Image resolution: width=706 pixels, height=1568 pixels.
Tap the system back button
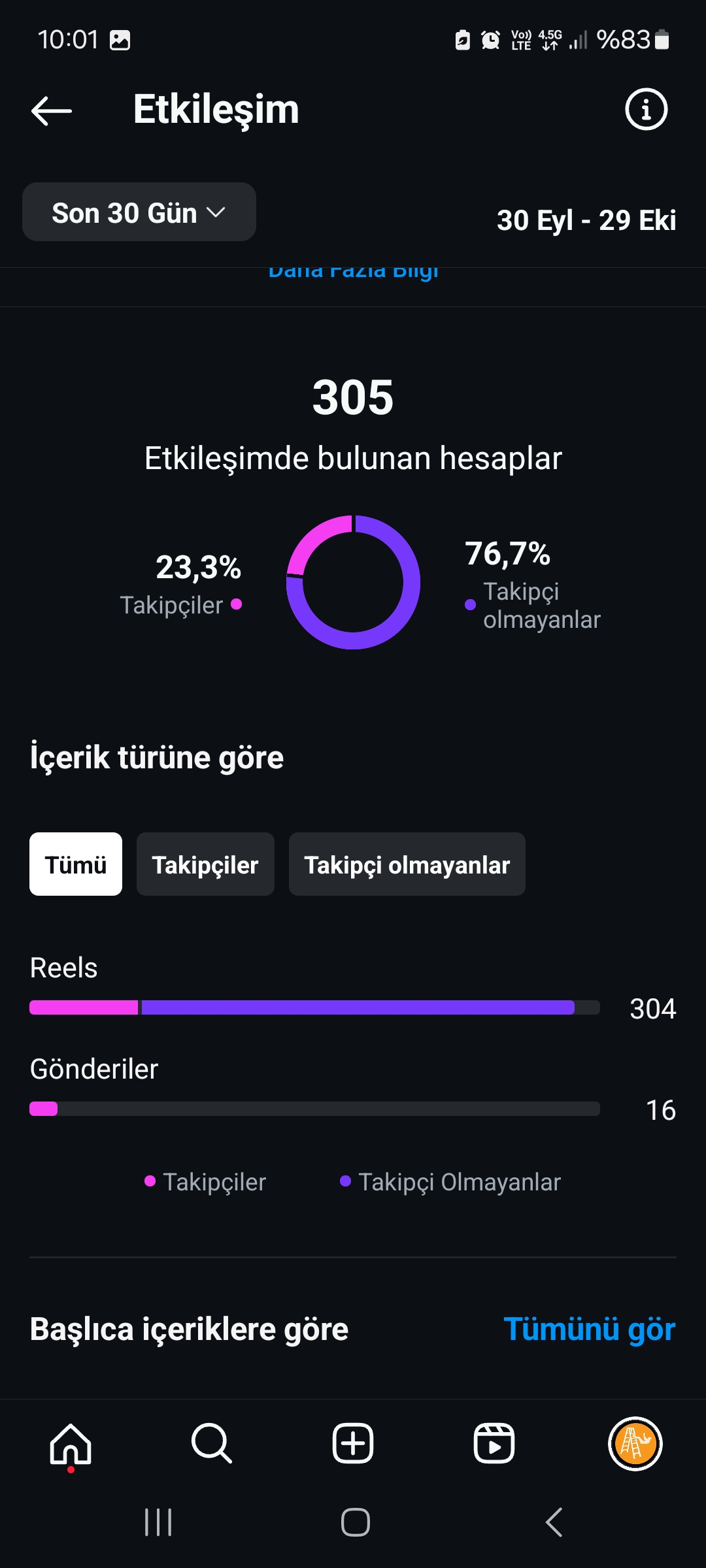(554, 1522)
